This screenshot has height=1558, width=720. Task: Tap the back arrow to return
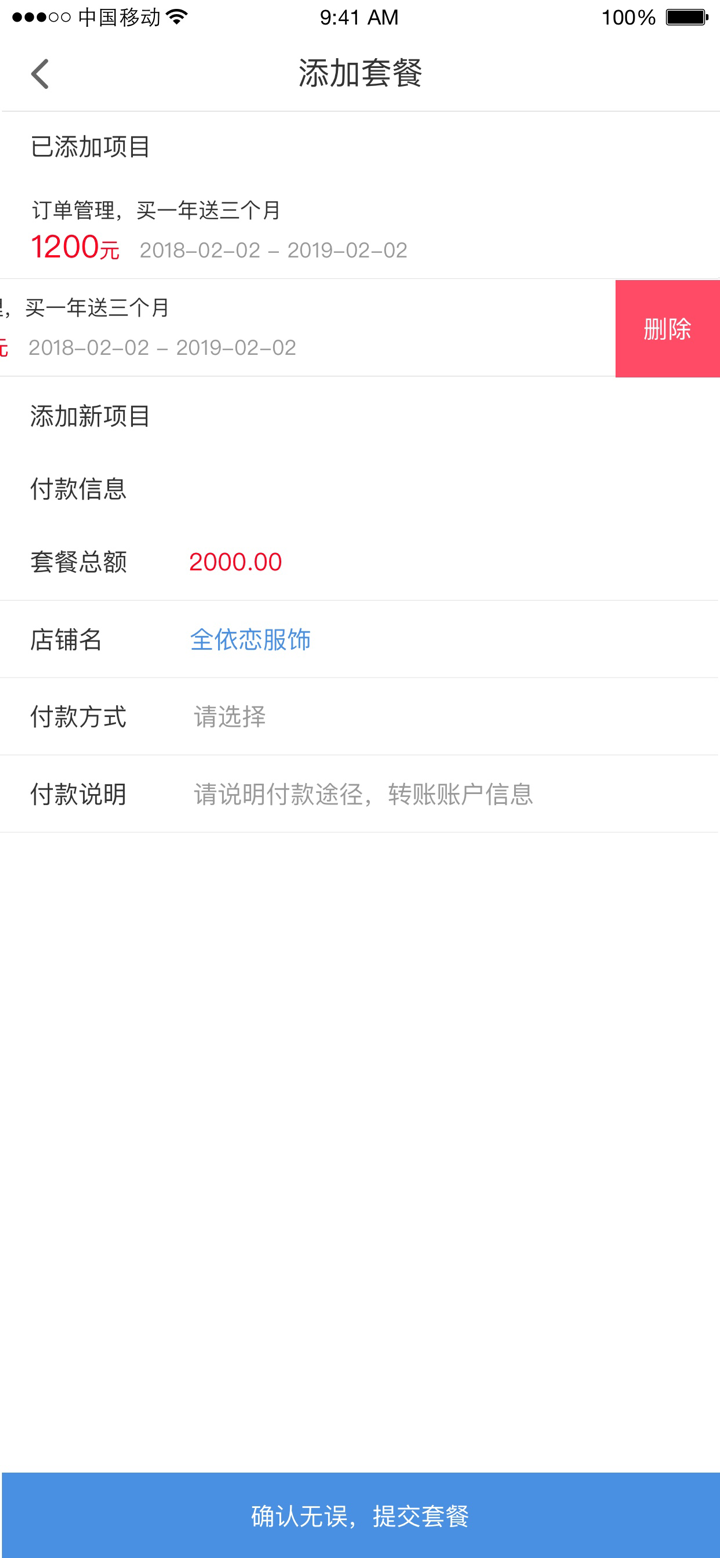pyautogui.click(x=39, y=73)
